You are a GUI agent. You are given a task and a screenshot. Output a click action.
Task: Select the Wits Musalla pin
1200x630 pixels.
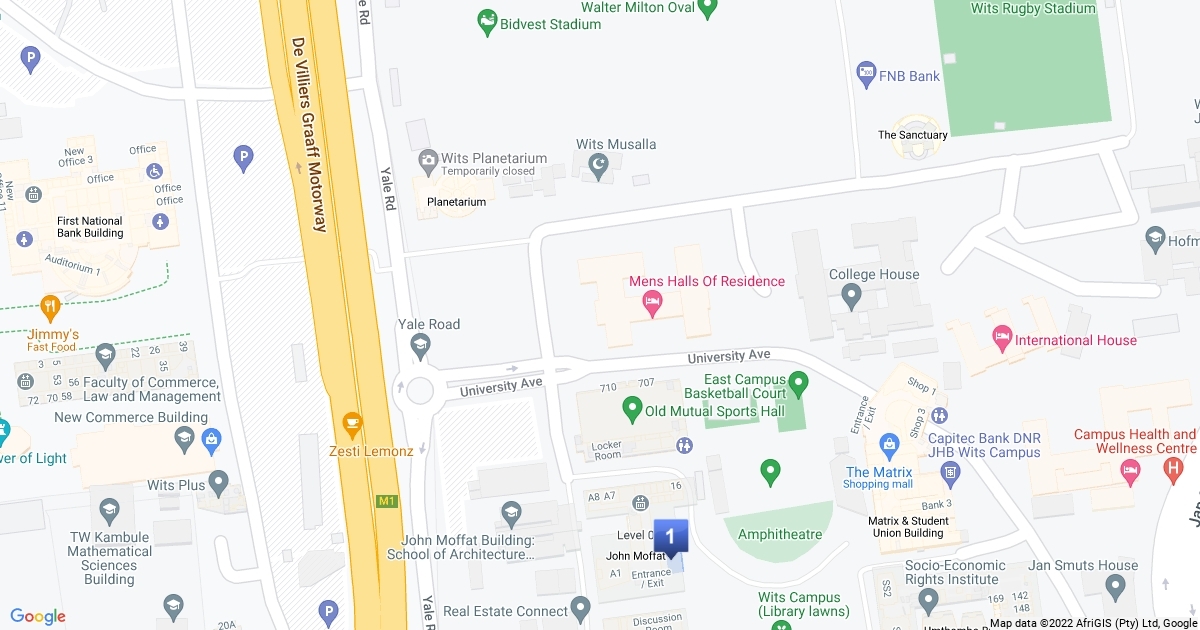tap(599, 165)
